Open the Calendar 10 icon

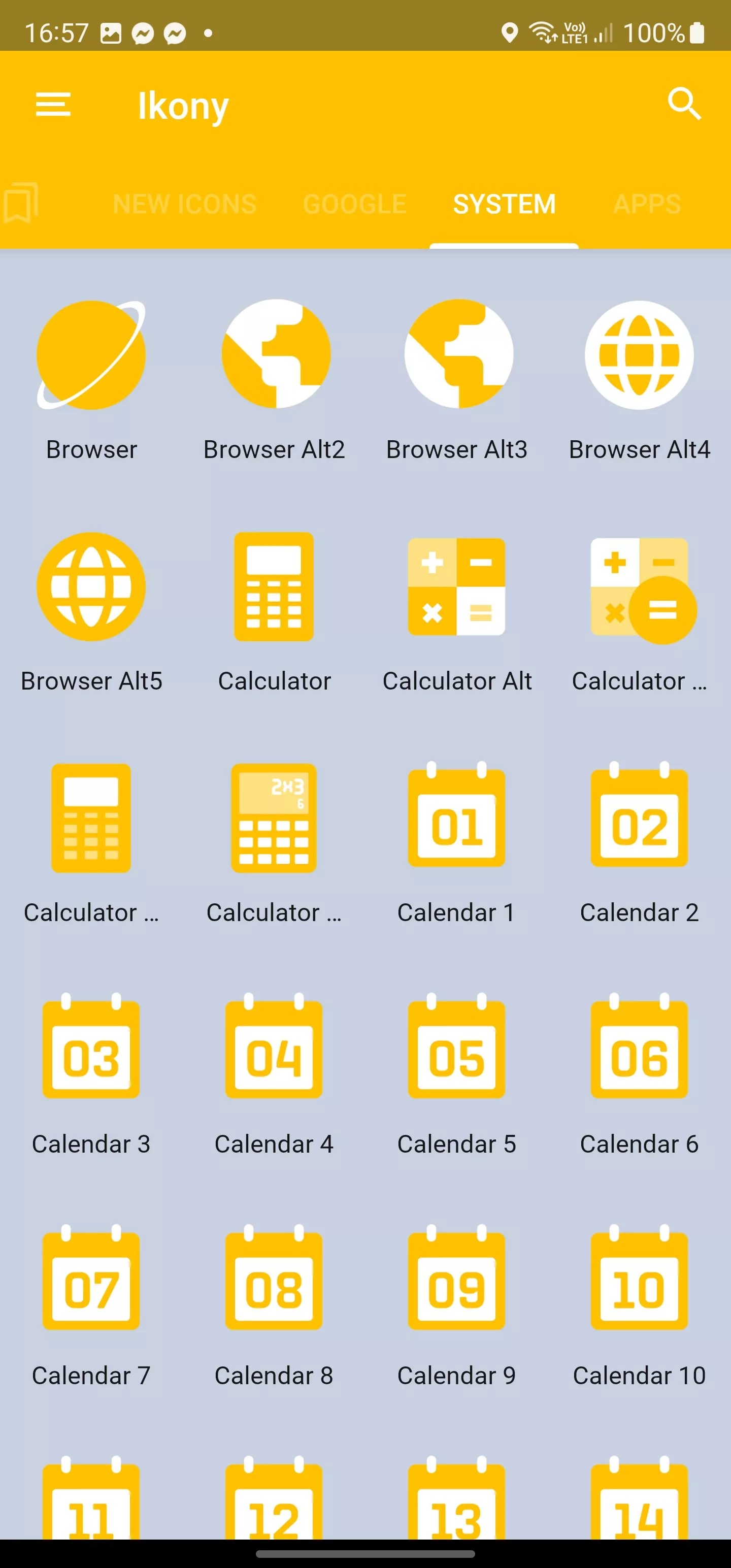point(639,1277)
